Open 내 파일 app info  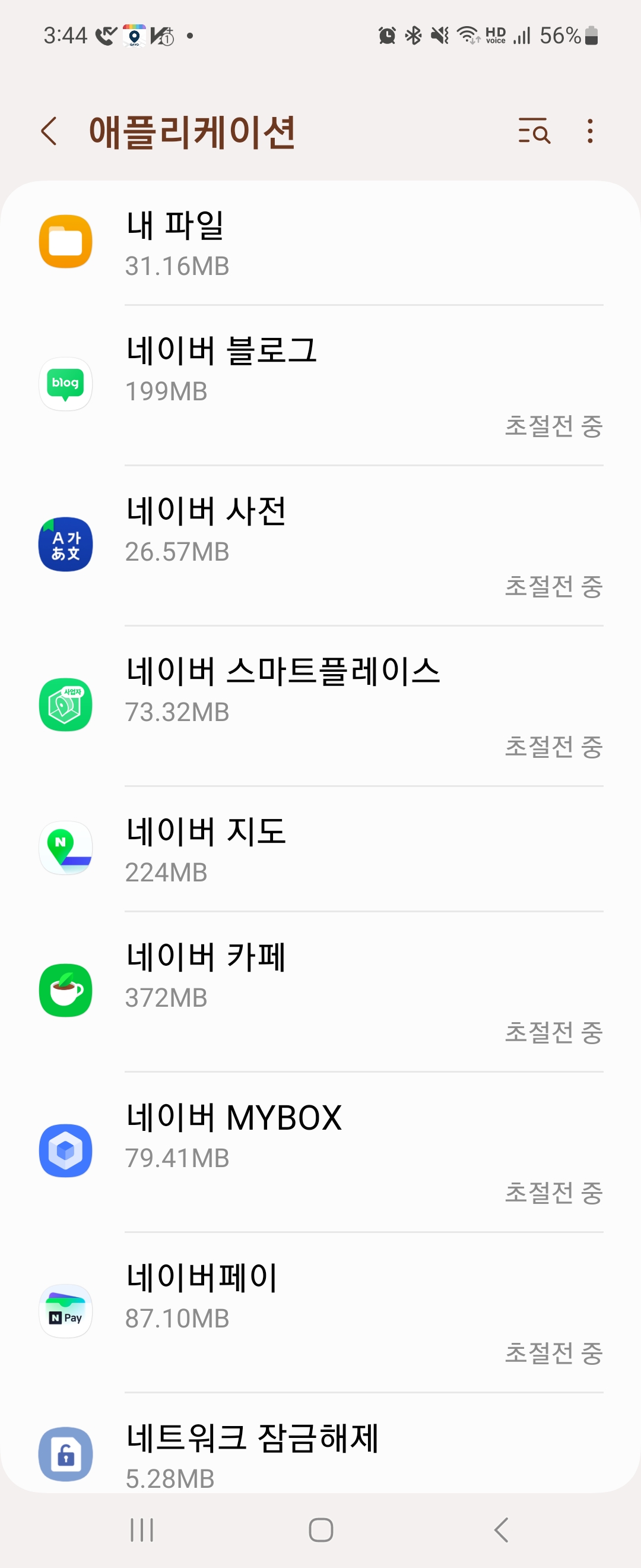pos(320,244)
